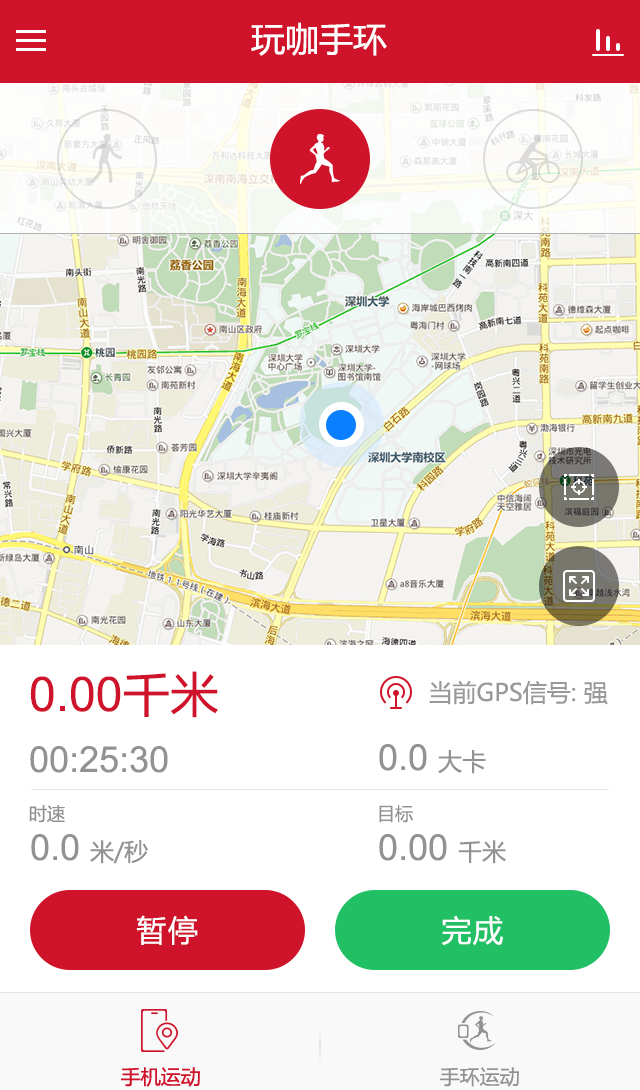The width and height of the screenshot is (640, 1090).
Task: Recenter map on current location
Action: (579, 487)
